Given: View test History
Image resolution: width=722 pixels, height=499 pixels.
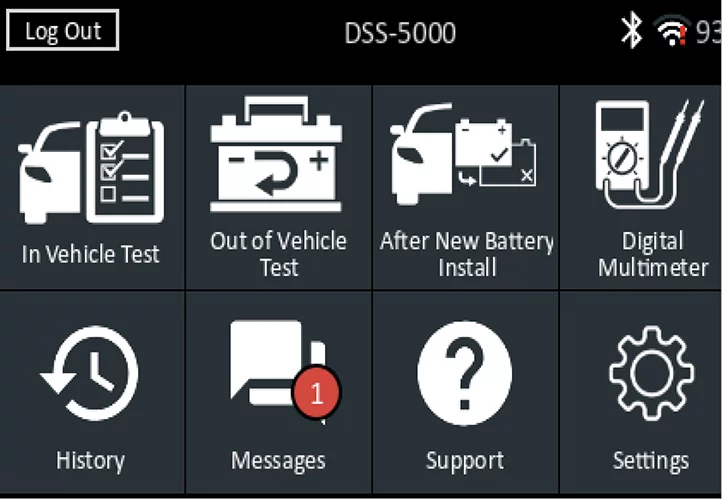Looking at the screenshot, I should [x=92, y=392].
